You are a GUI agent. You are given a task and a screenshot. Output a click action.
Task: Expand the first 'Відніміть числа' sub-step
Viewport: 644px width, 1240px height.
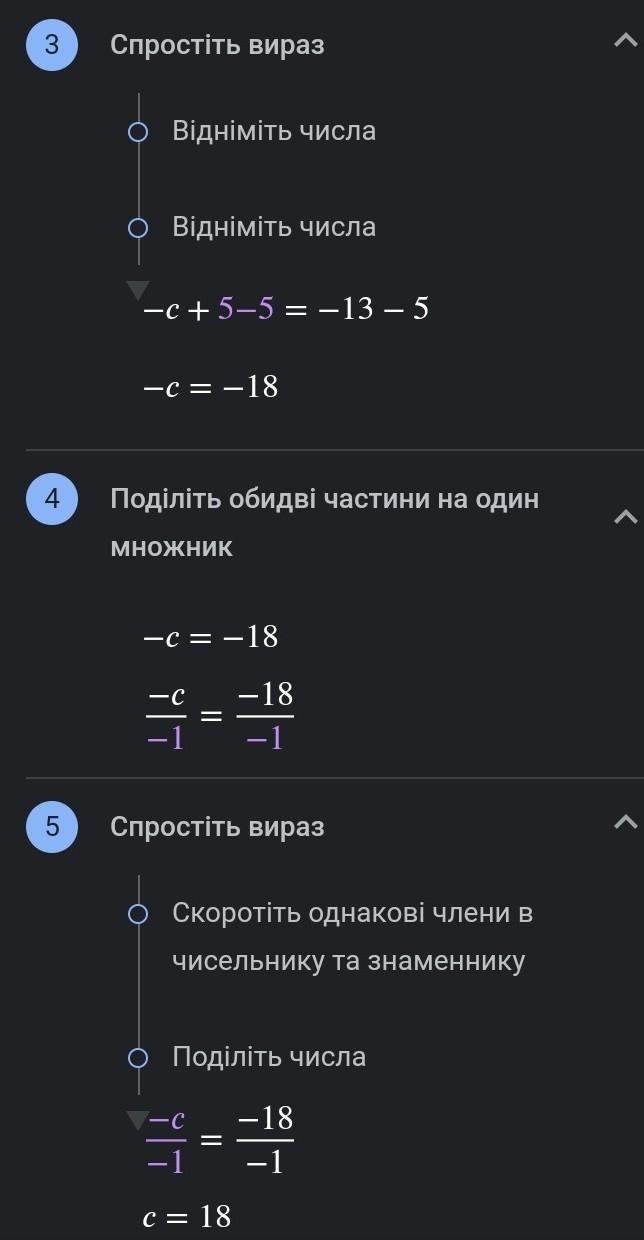[274, 131]
